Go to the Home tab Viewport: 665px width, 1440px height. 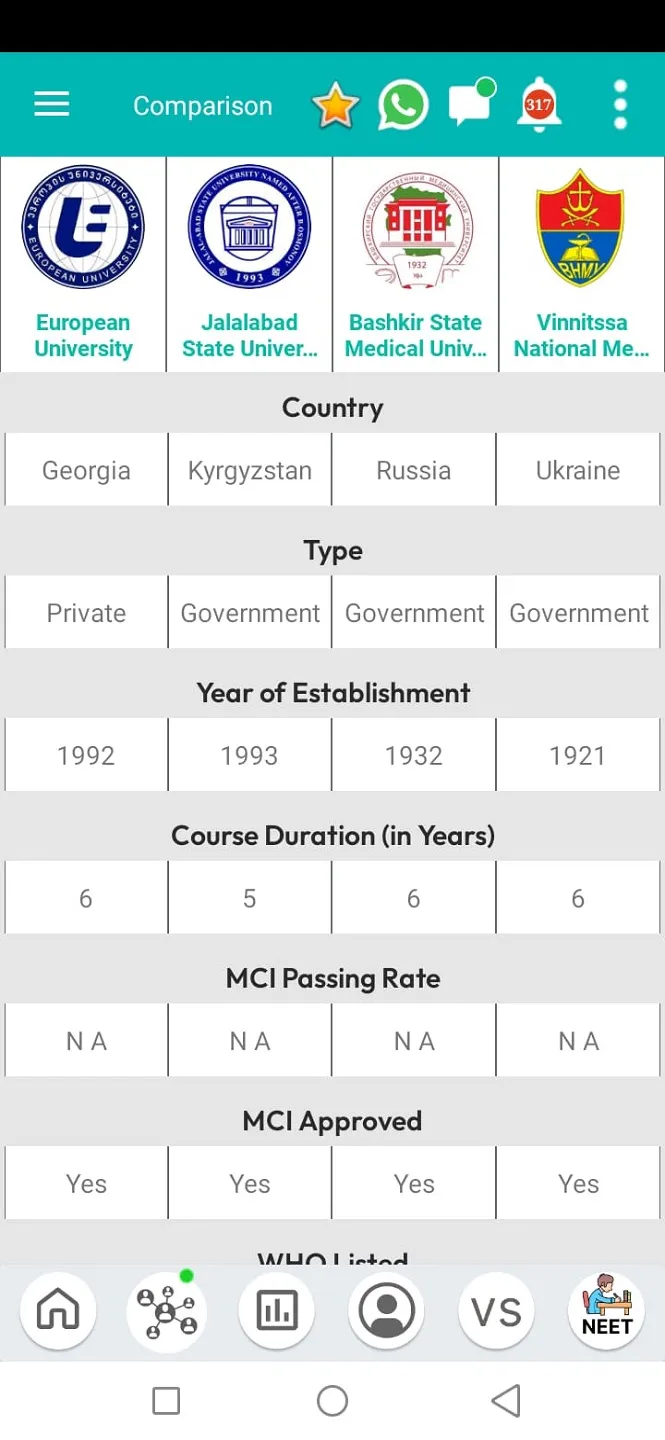click(58, 1310)
